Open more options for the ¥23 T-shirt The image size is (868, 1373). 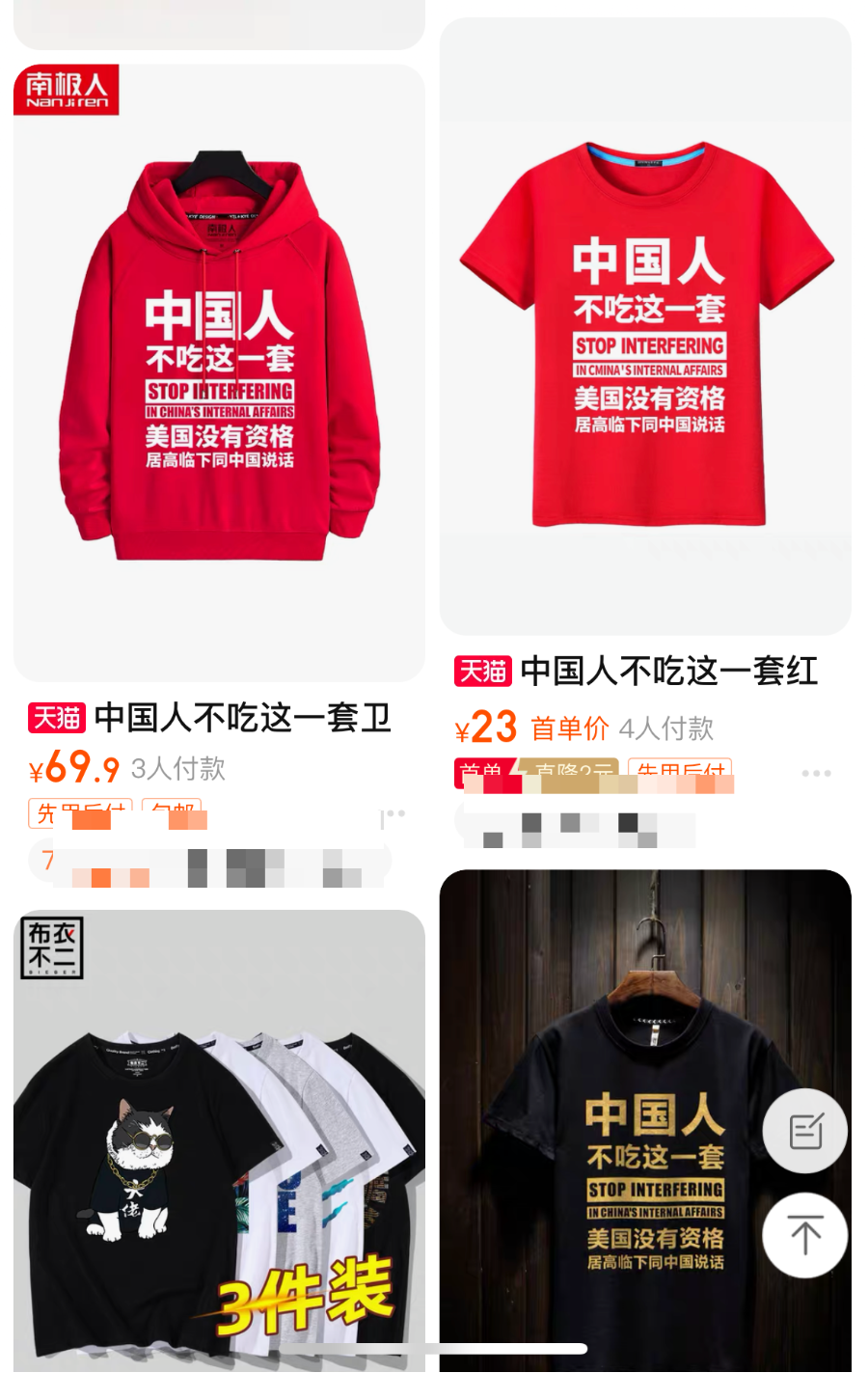tap(815, 774)
